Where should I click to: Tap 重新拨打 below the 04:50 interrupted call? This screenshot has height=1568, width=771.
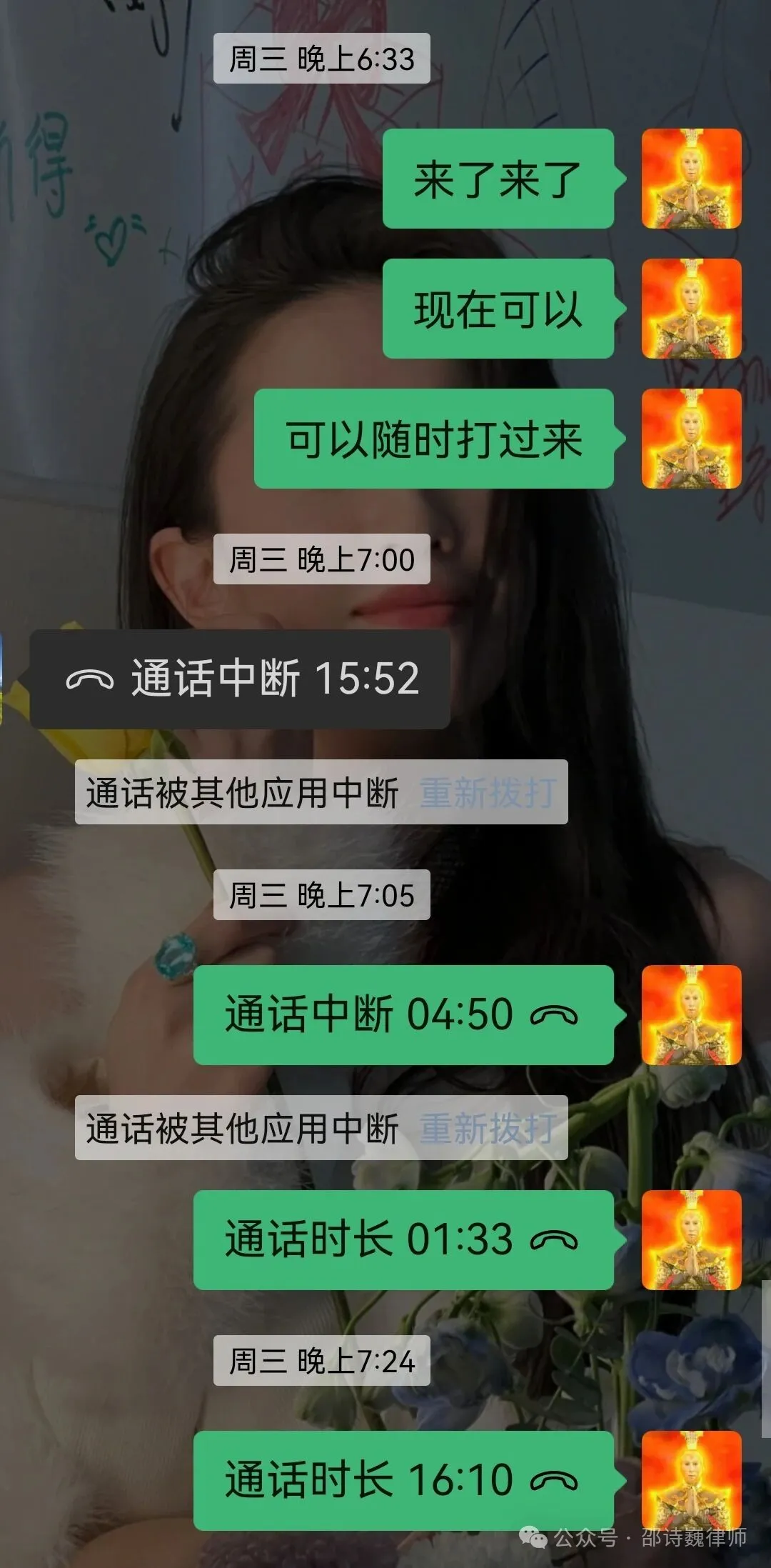click(488, 1128)
